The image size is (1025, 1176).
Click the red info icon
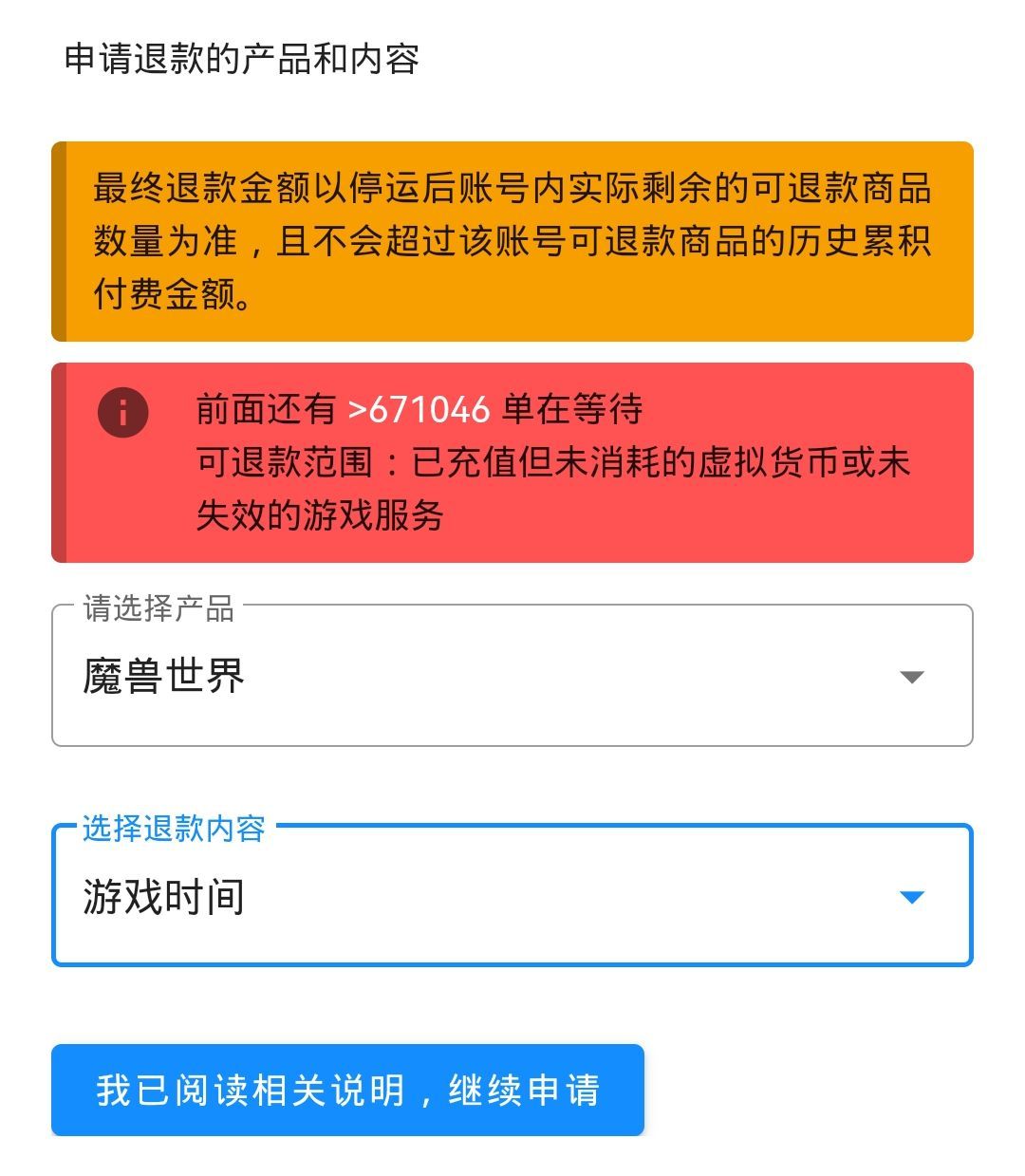124,412
